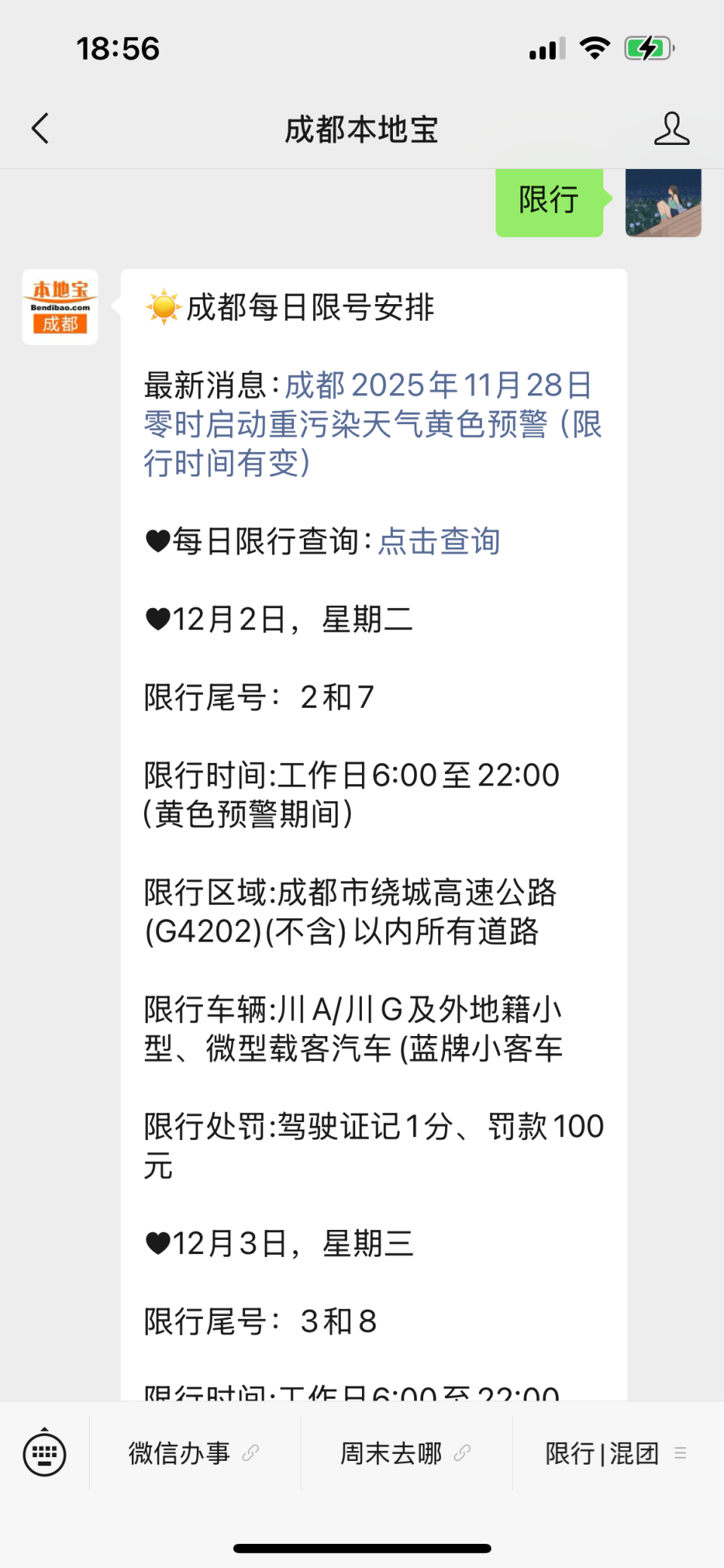Open contact info via person icon top right
The height and width of the screenshot is (1568, 724).
point(671,128)
